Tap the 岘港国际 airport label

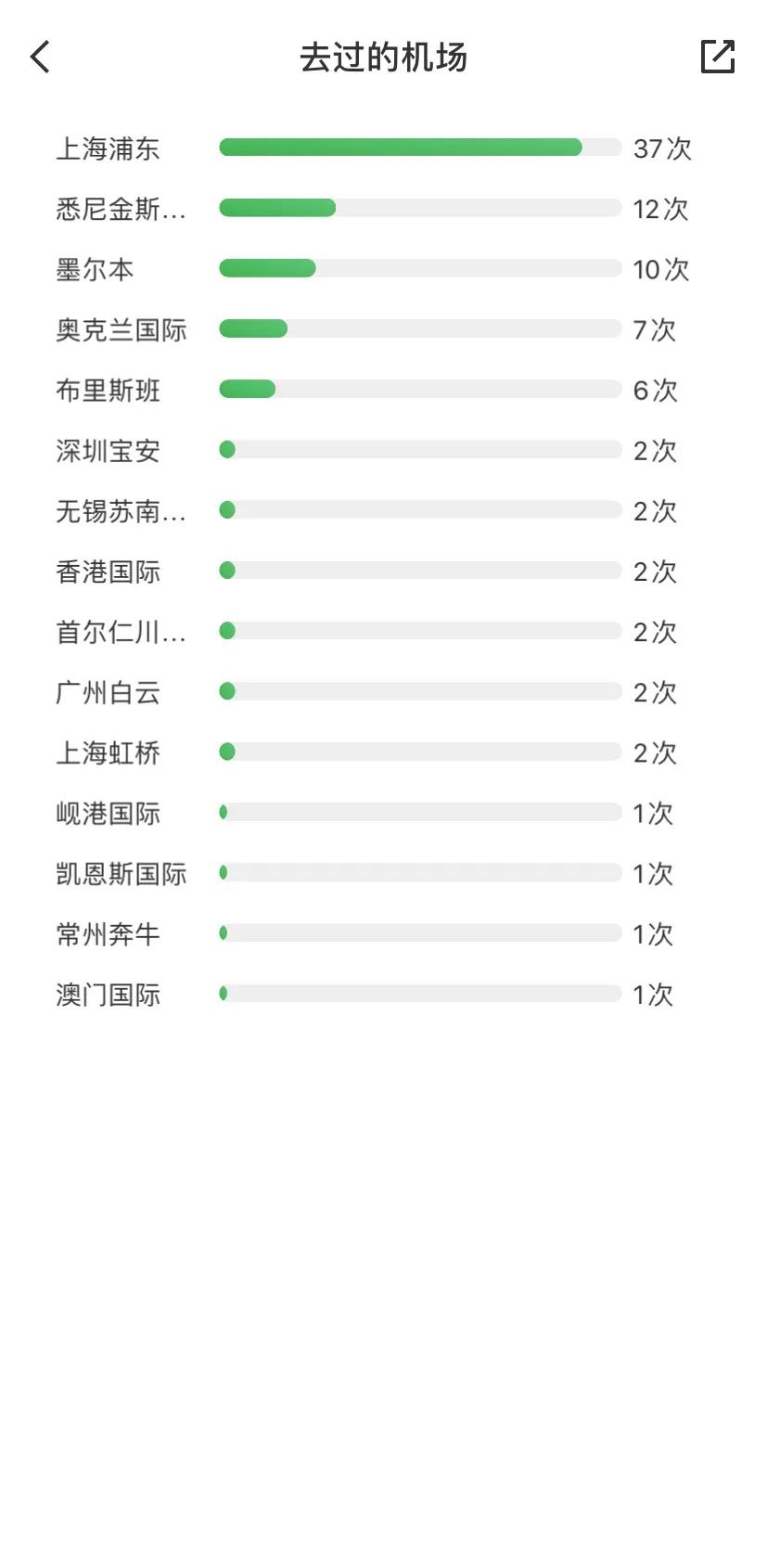click(x=108, y=813)
